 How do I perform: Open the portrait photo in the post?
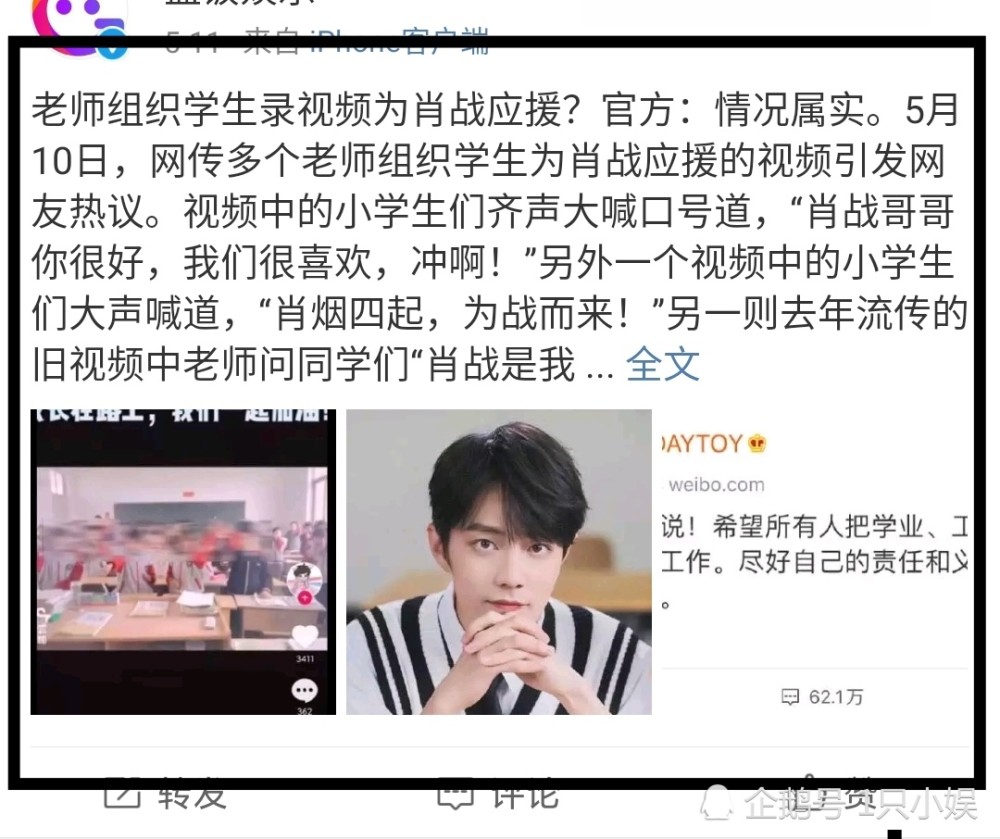499,562
